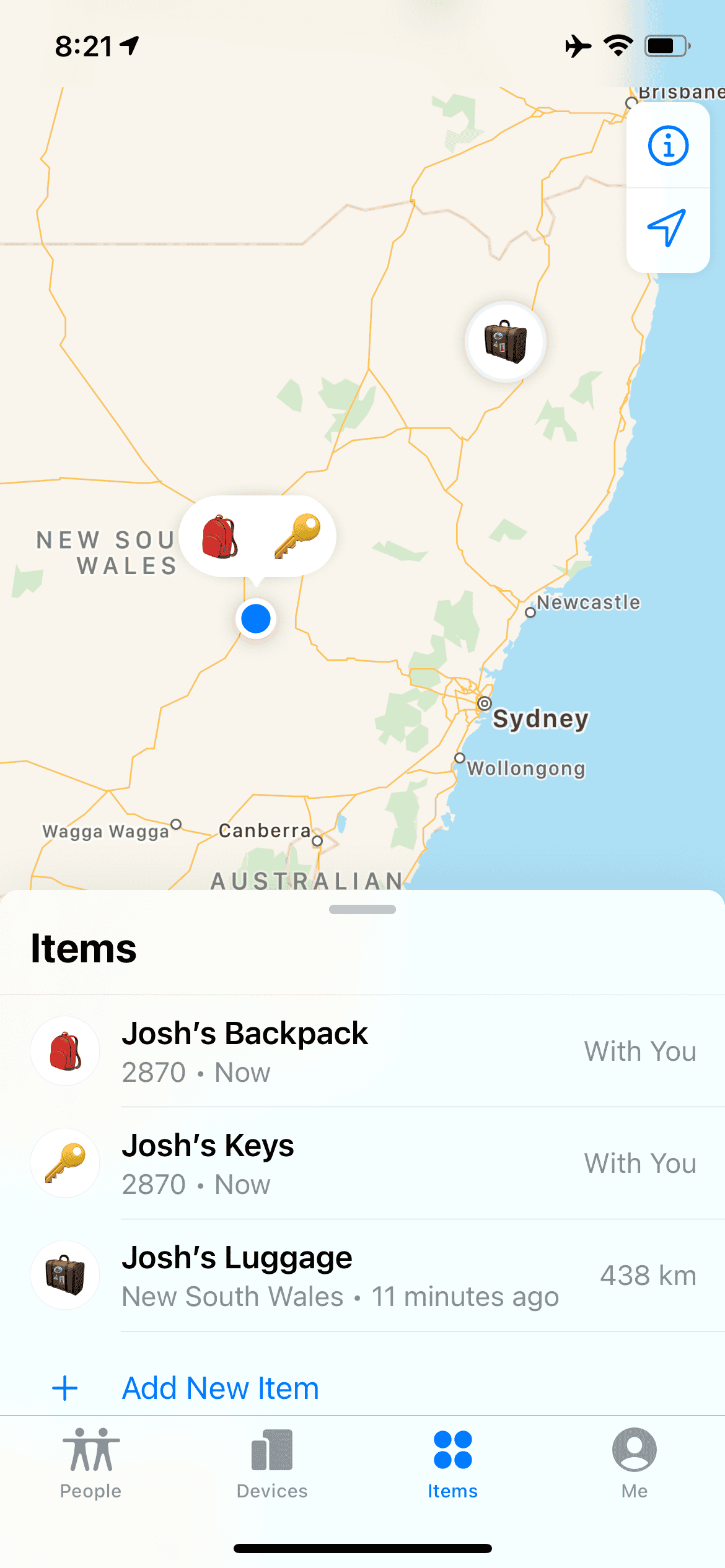Screen dimensions: 725x1568
Task: Go to the Me tab
Action: click(x=634, y=1463)
